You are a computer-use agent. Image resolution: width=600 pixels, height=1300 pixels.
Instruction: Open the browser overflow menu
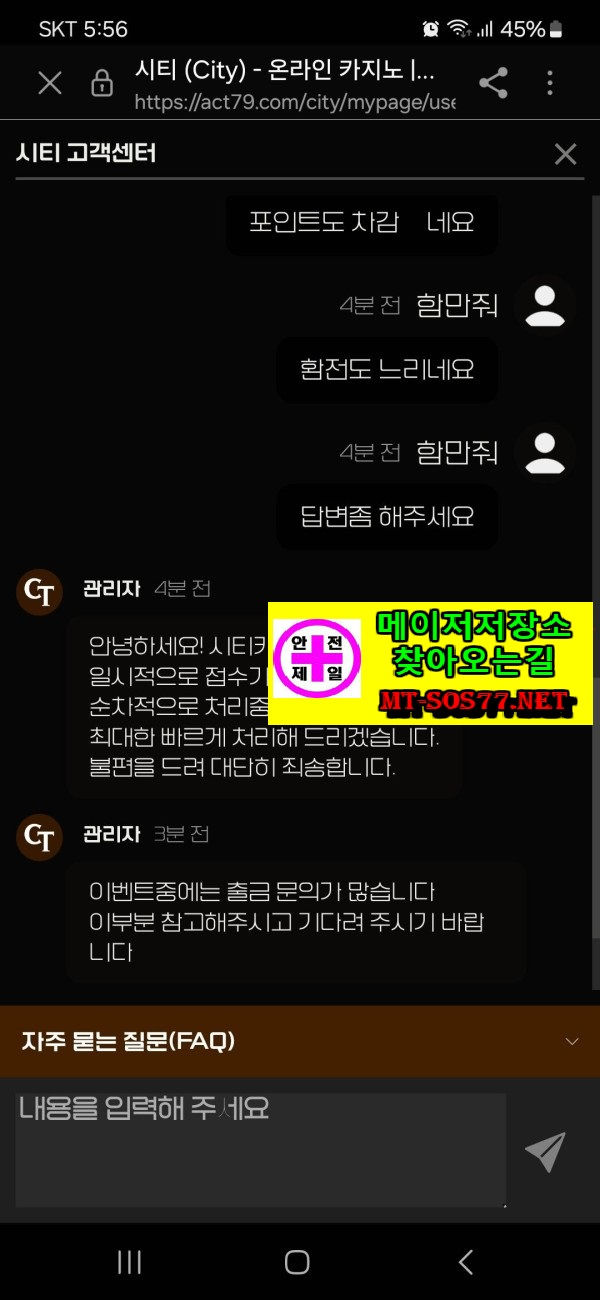coord(550,83)
